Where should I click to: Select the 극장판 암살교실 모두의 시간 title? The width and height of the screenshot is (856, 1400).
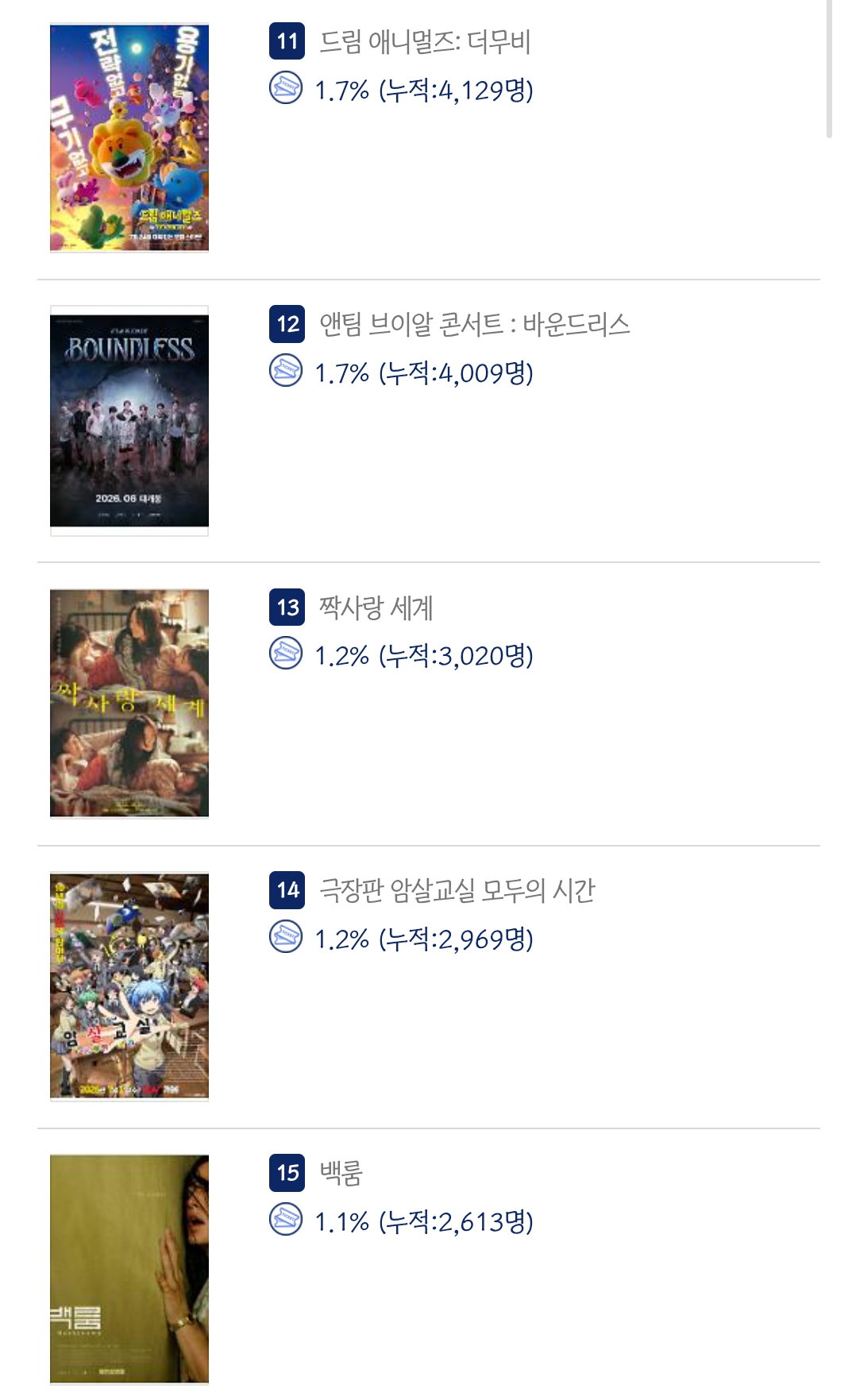click(457, 890)
